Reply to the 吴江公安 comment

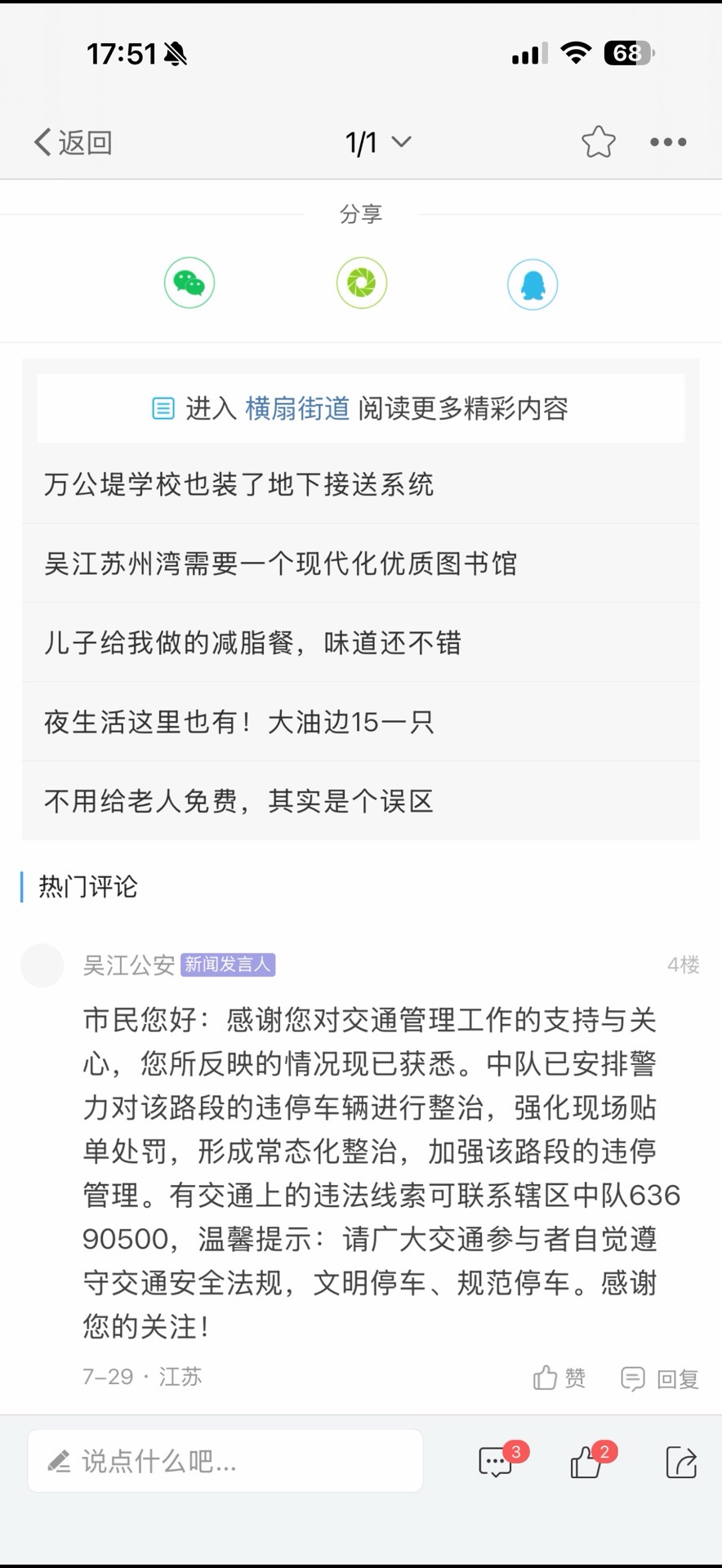(x=660, y=1379)
